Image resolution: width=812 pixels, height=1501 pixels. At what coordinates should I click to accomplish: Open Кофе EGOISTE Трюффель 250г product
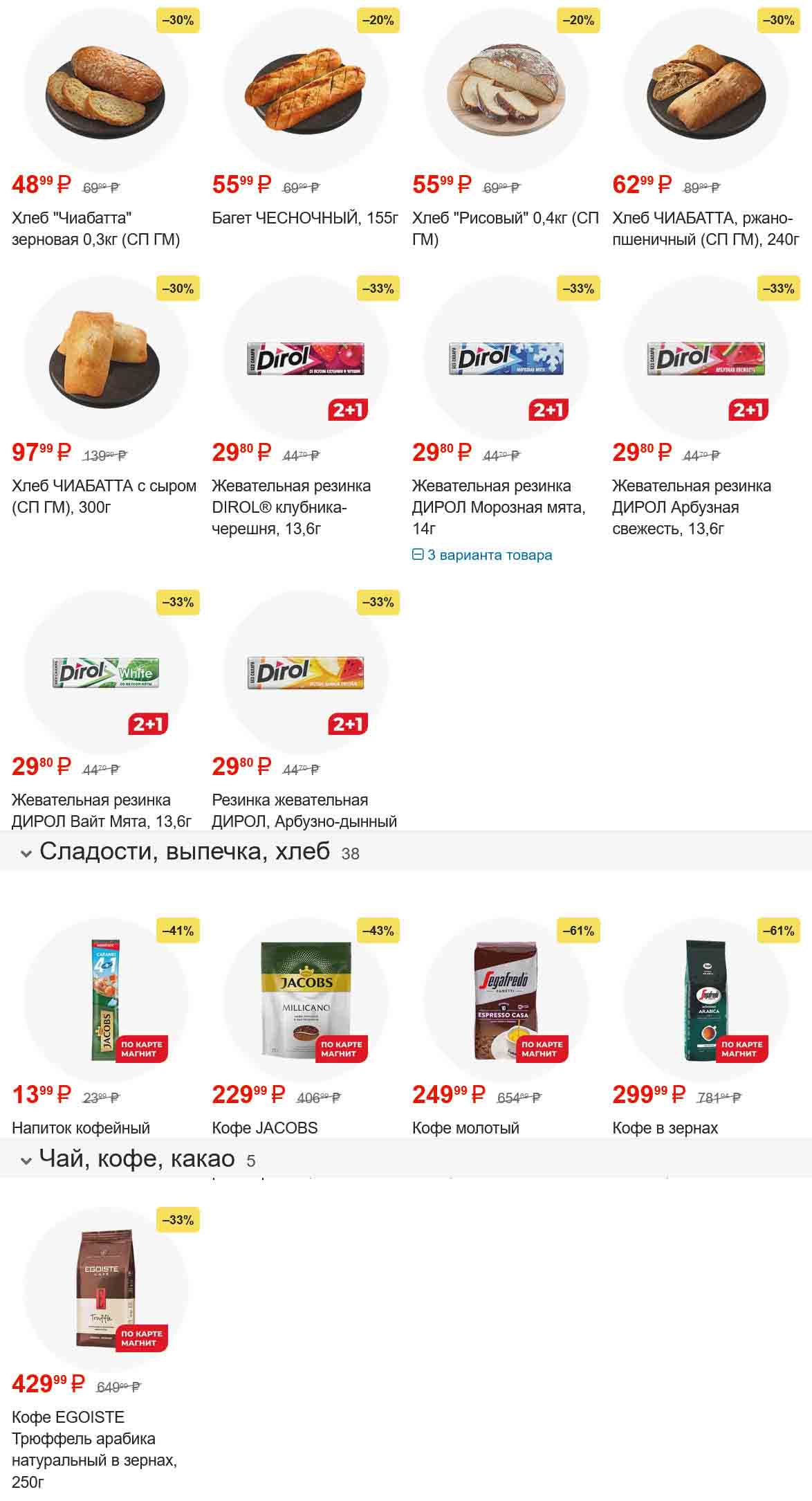[x=105, y=1289]
